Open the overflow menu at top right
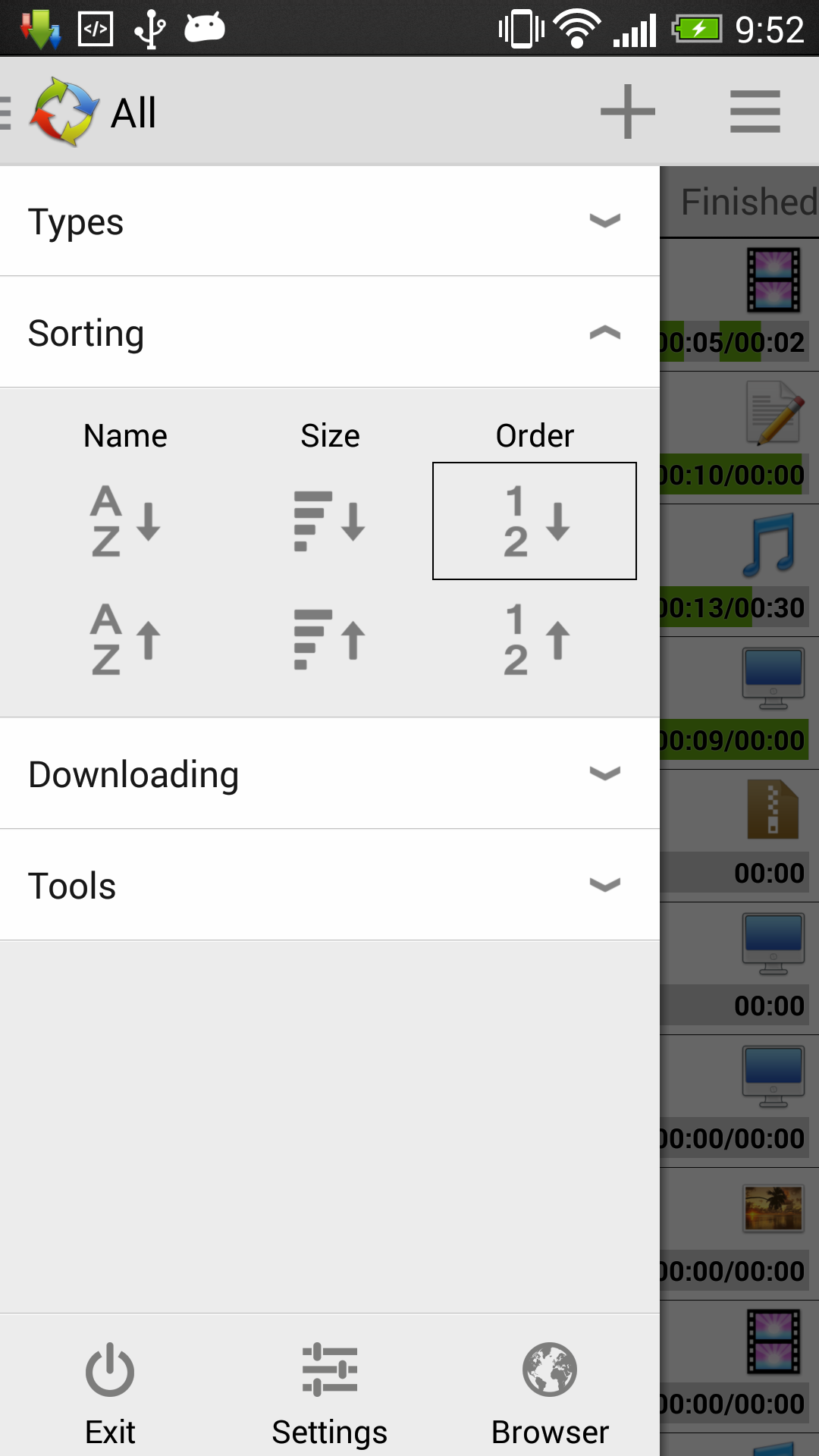 (x=755, y=111)
